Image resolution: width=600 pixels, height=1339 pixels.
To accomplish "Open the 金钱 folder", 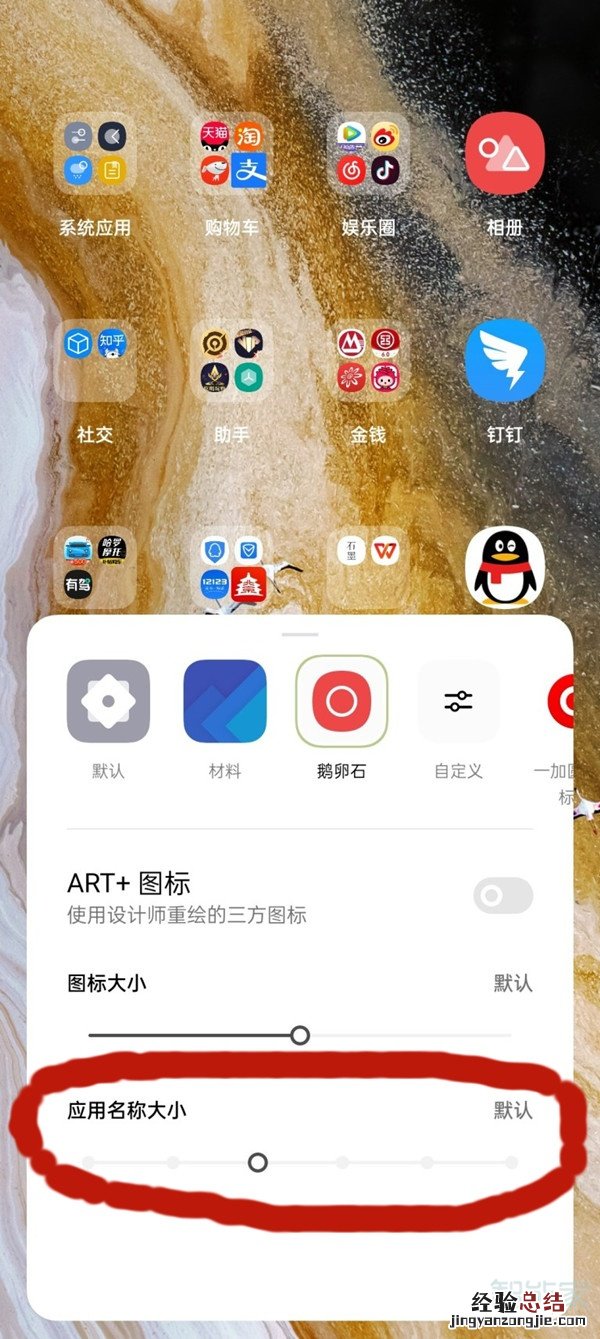I will tap(368, 360).
